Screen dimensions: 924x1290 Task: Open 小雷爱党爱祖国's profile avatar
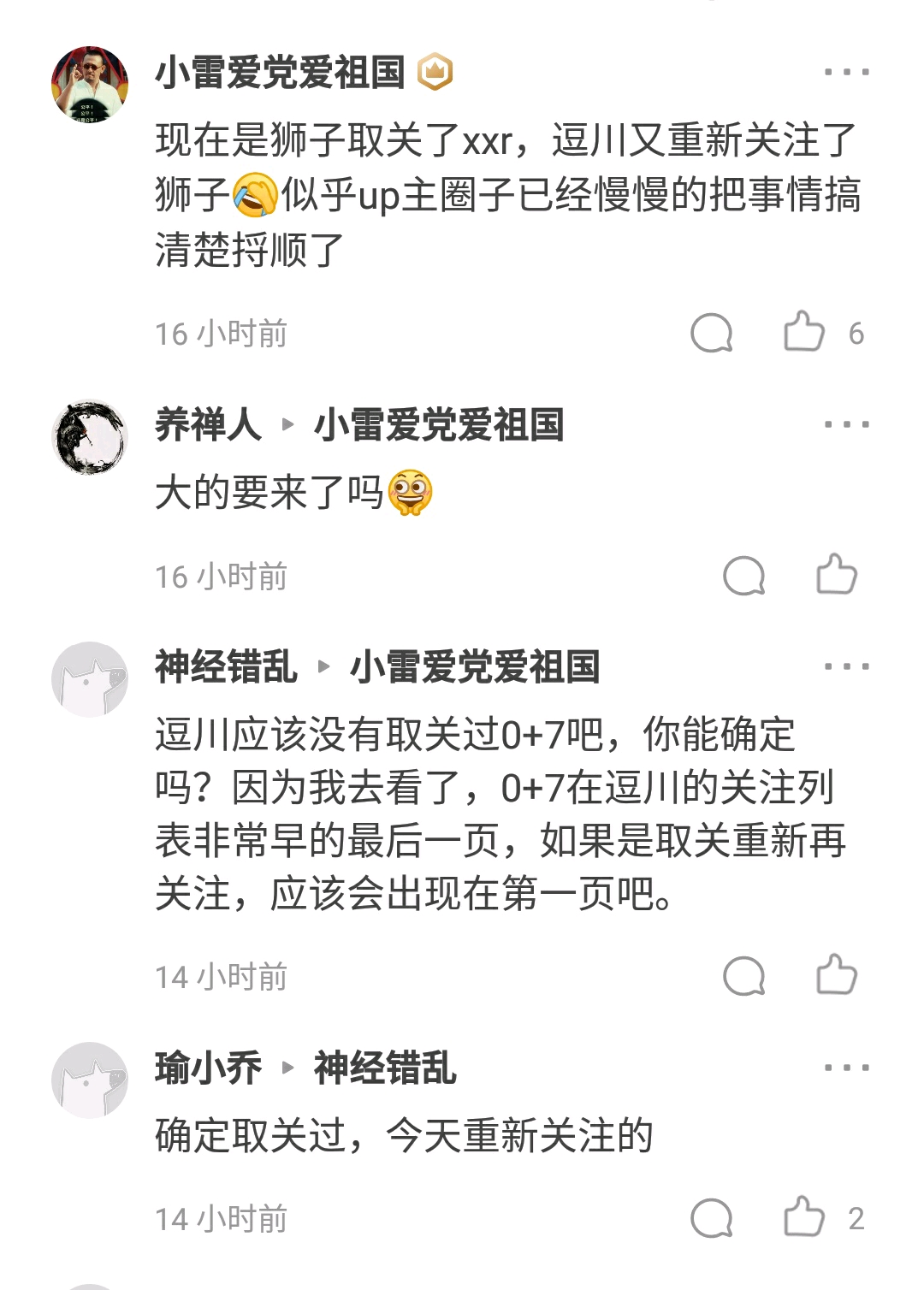pos(90,84)
